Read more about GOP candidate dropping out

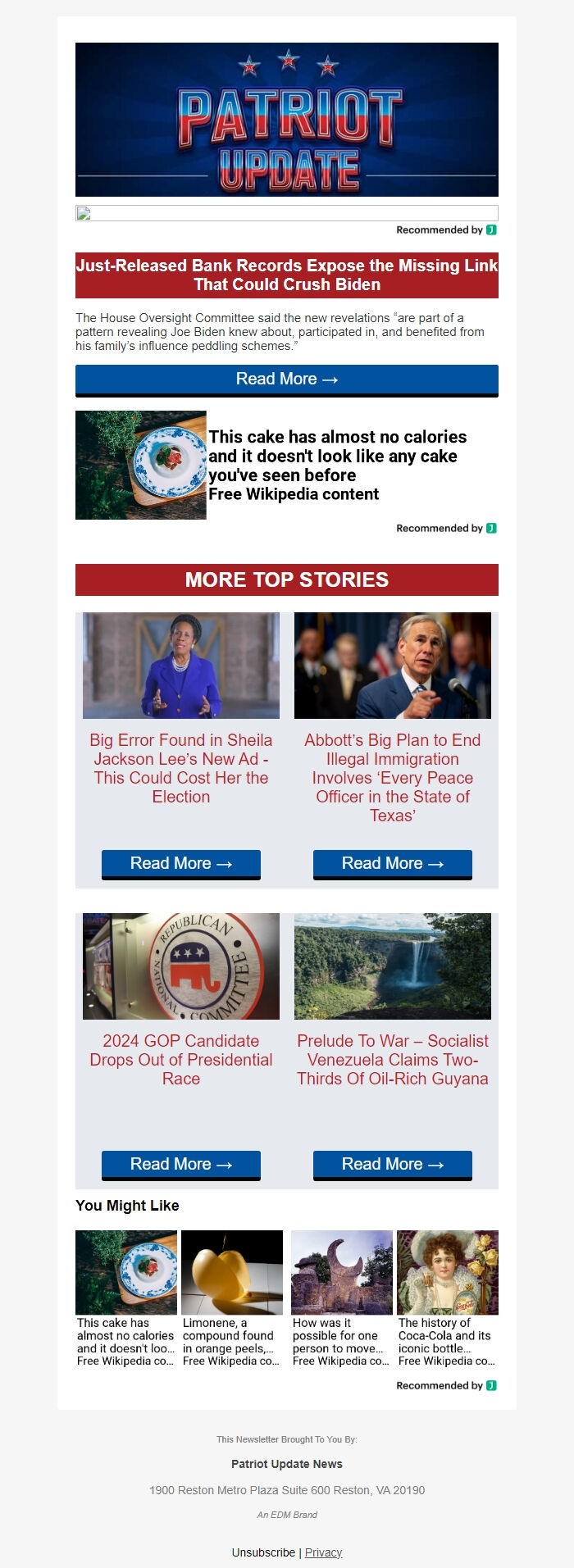coord(181,1165)
